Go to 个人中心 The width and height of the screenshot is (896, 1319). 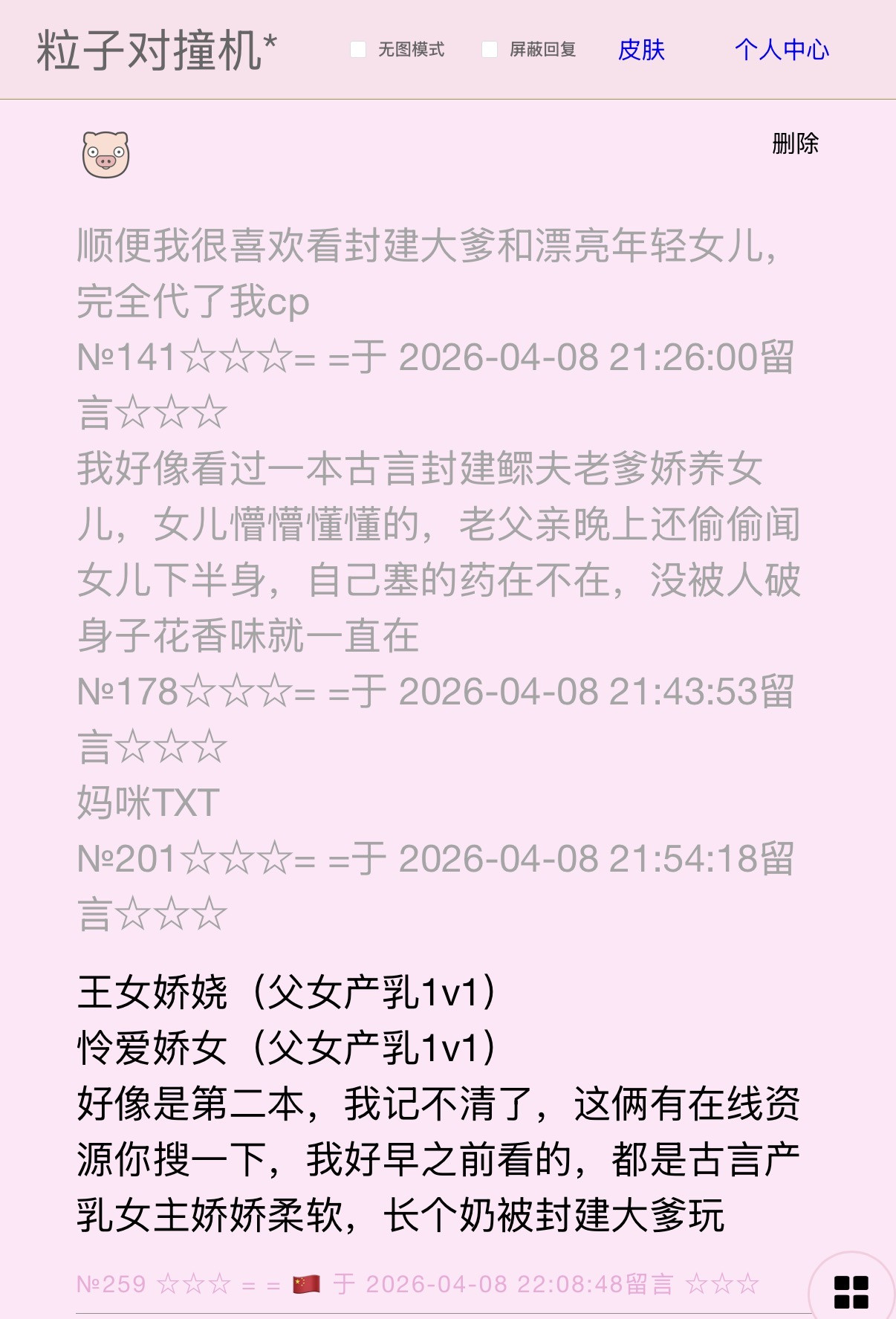coord(782,50)
